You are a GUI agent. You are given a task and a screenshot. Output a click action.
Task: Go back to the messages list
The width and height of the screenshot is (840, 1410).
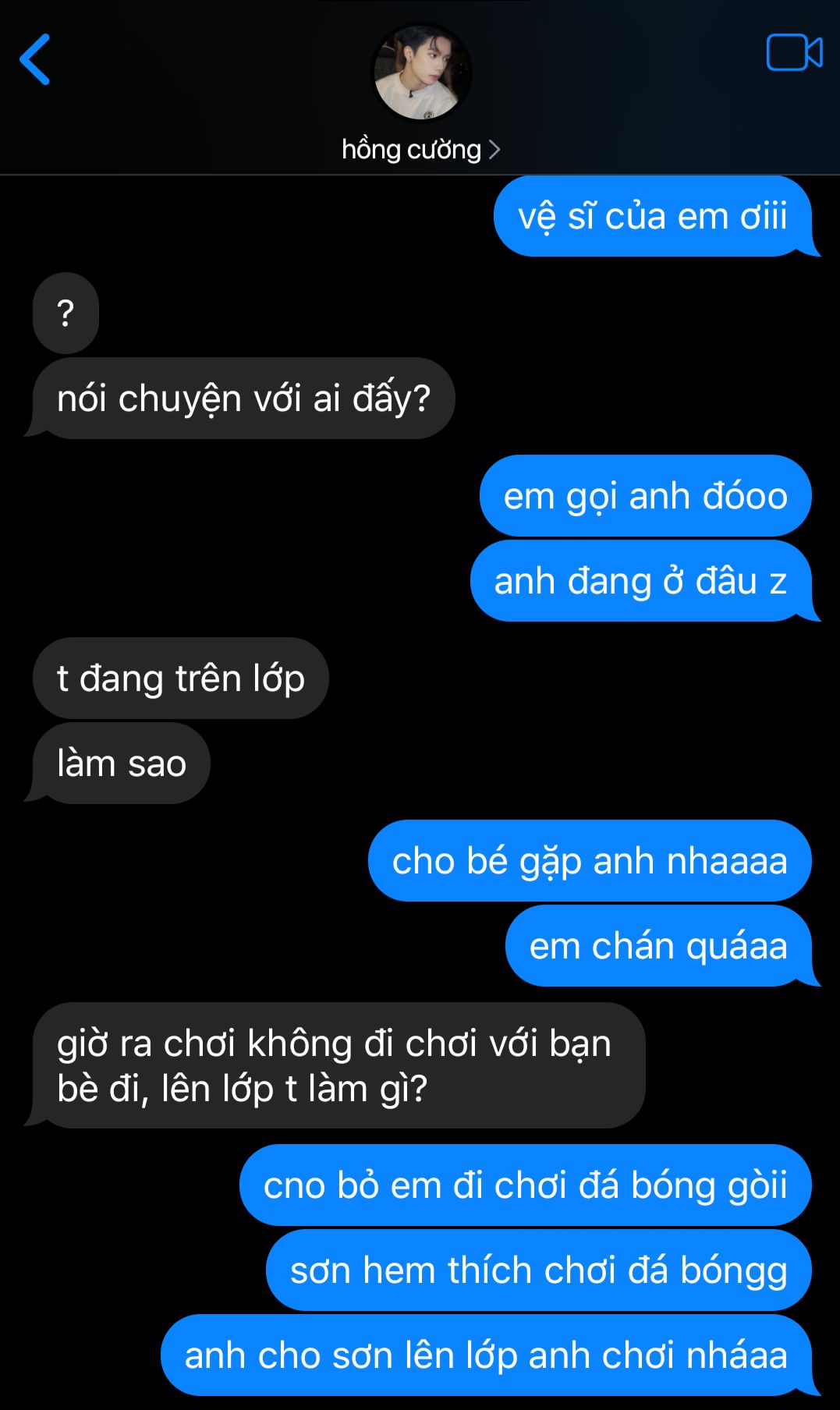(x=35, y=59)
